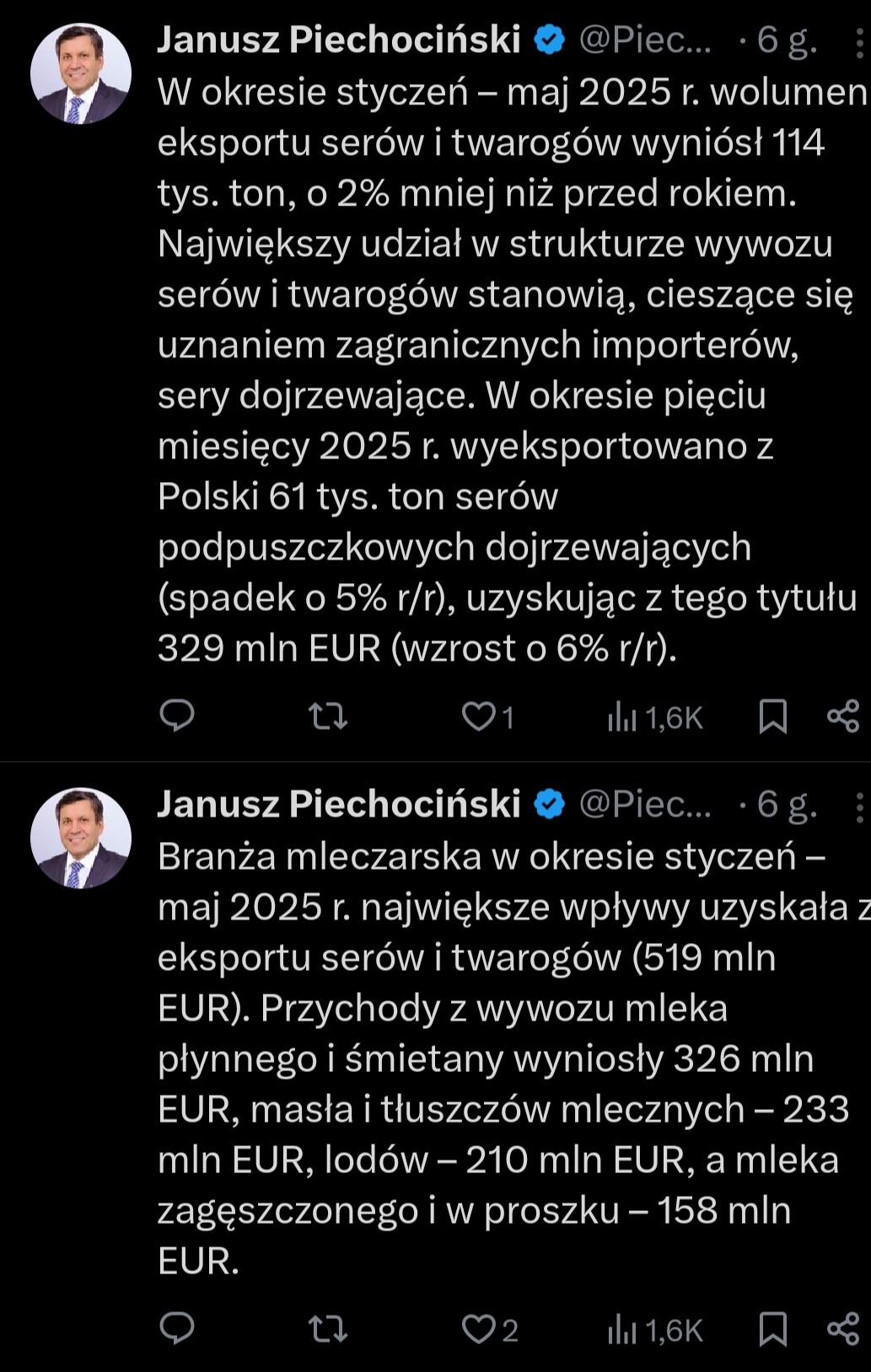Reply to the tweet about 114 tys. ton
Image resolution: width=871 pixels, height=1372 pixels.
pyautogui.click(x=177, y=716)
